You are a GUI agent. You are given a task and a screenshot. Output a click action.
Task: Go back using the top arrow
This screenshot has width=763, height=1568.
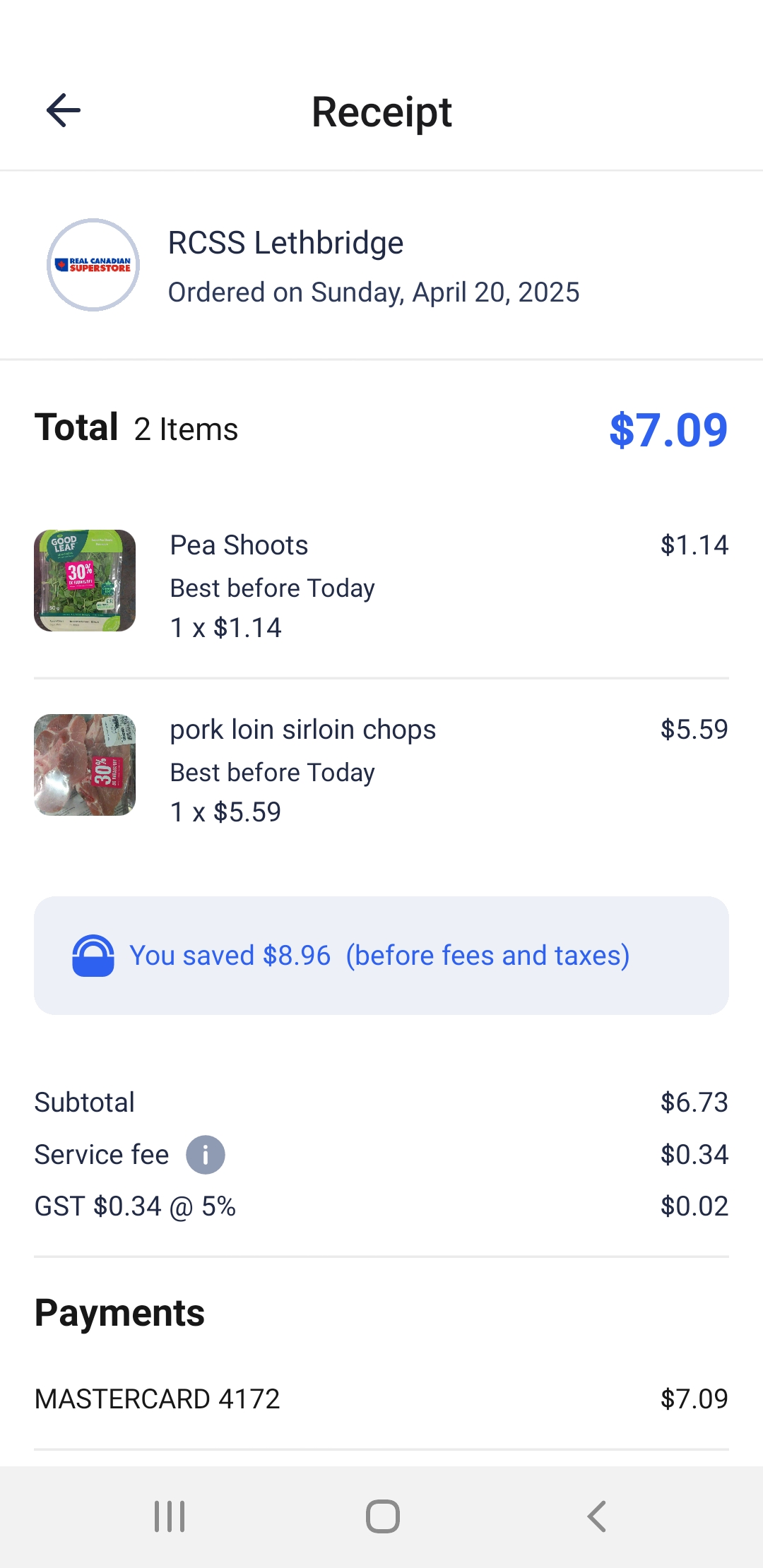point(64,111)
